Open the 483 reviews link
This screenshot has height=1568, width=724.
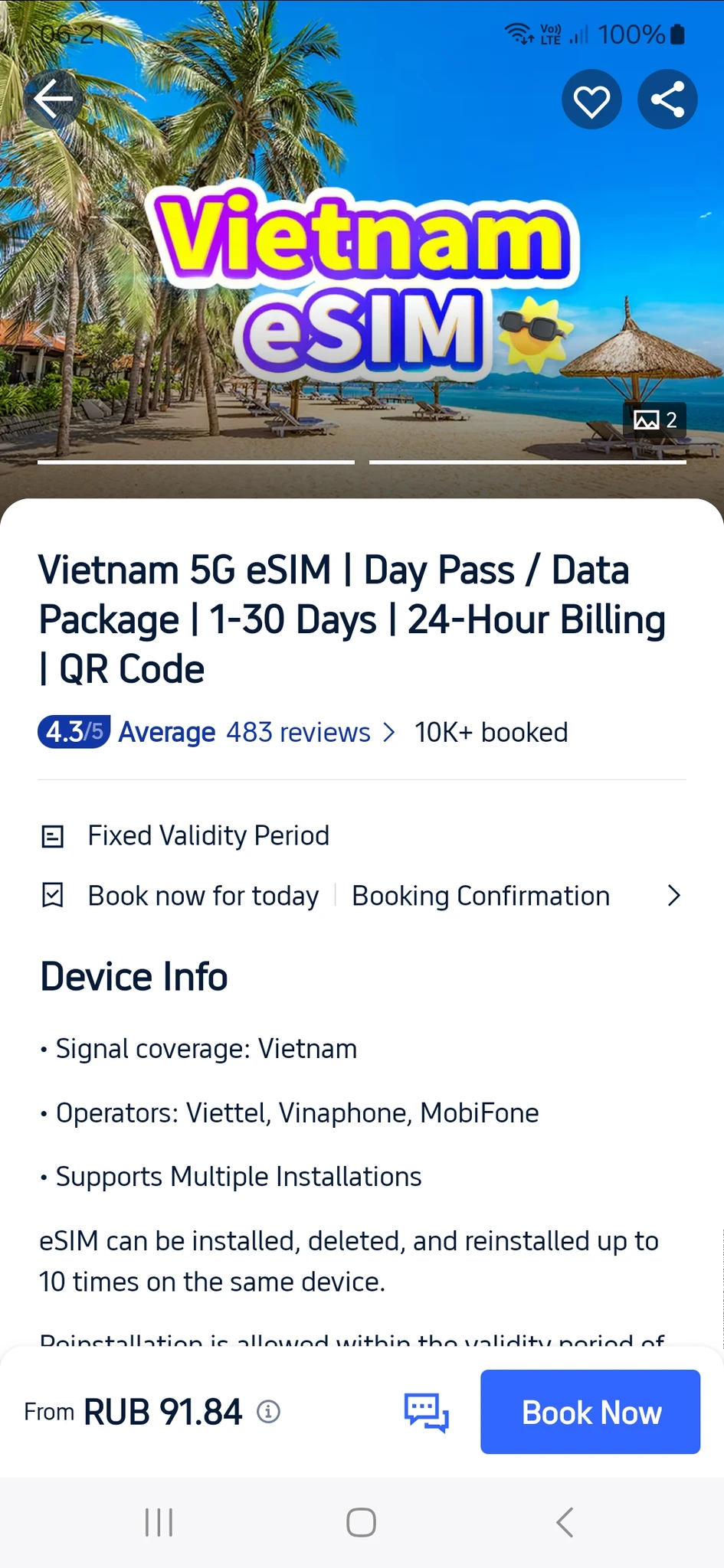tap(310, 733)
